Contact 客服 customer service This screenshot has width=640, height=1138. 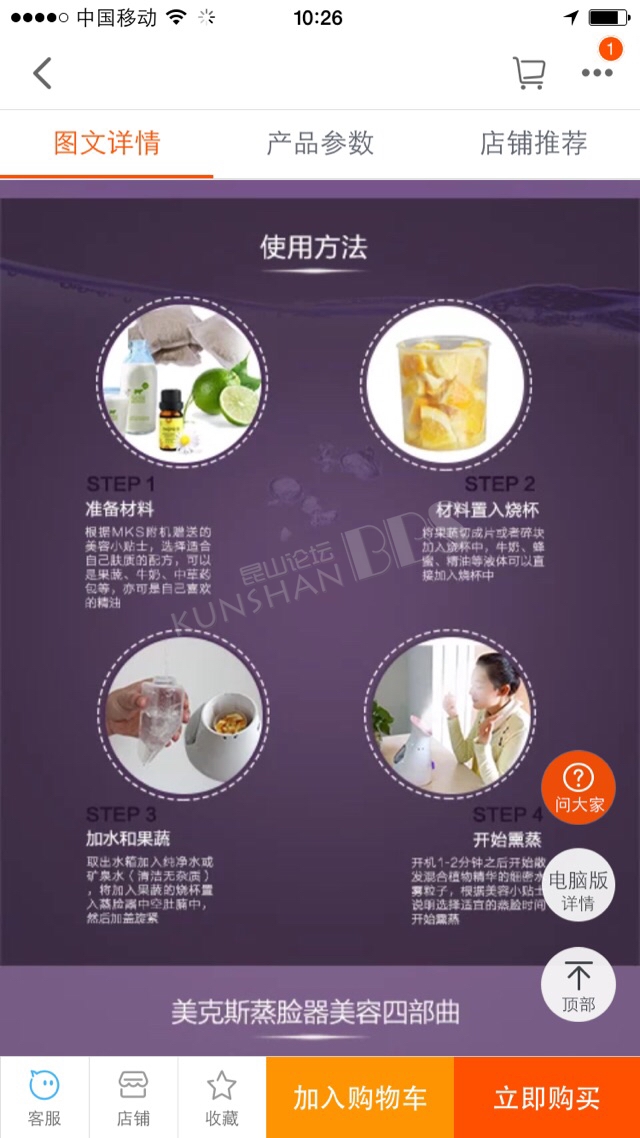pyautogui.click(x=44, y=1097)
